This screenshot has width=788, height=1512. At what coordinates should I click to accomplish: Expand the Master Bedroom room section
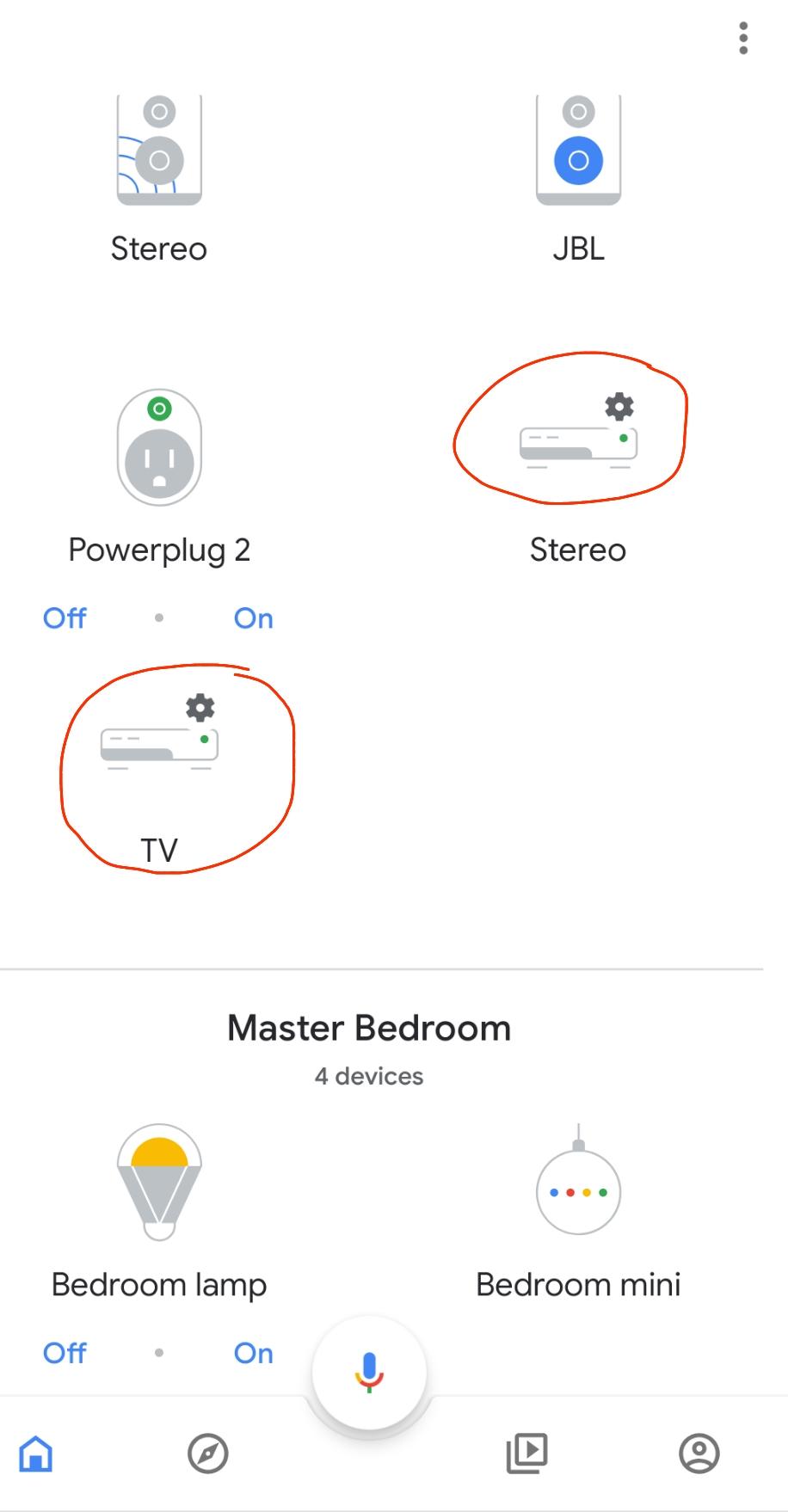point(368,1027)
